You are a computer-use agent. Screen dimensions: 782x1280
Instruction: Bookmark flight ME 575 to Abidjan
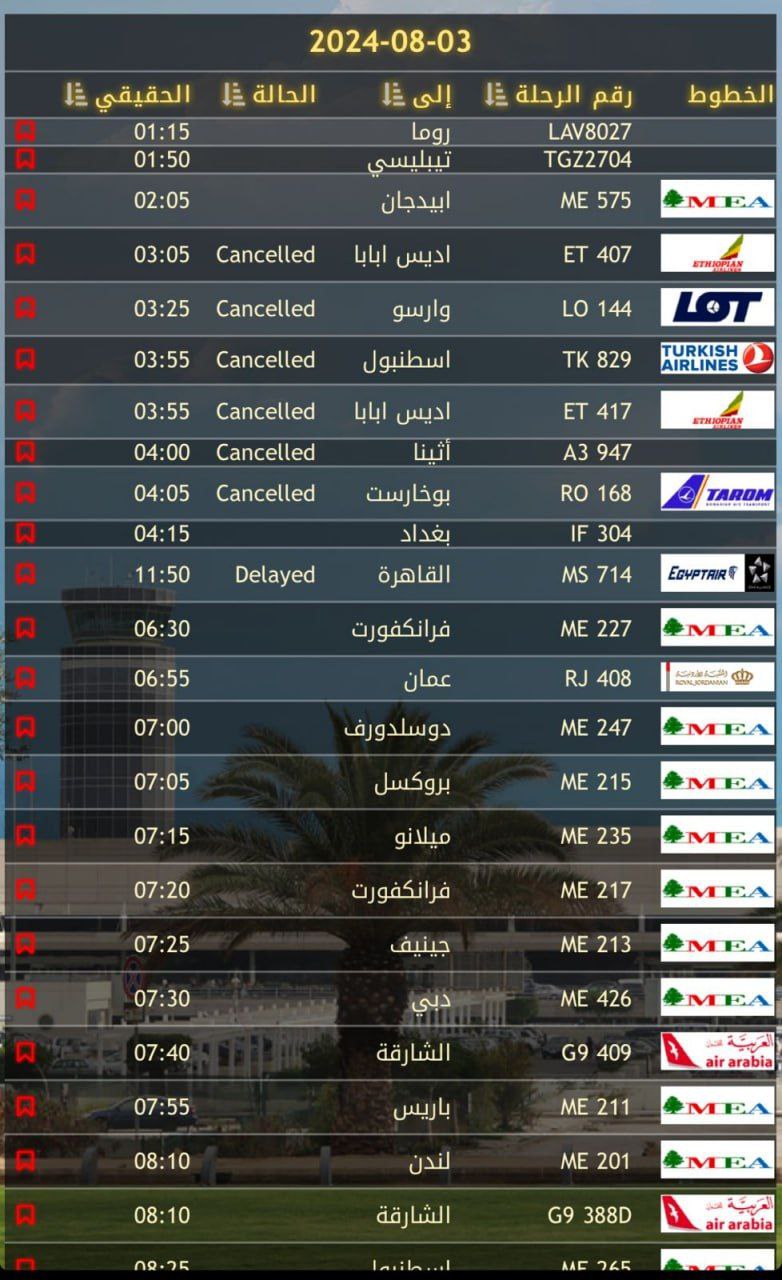[25, 200]
